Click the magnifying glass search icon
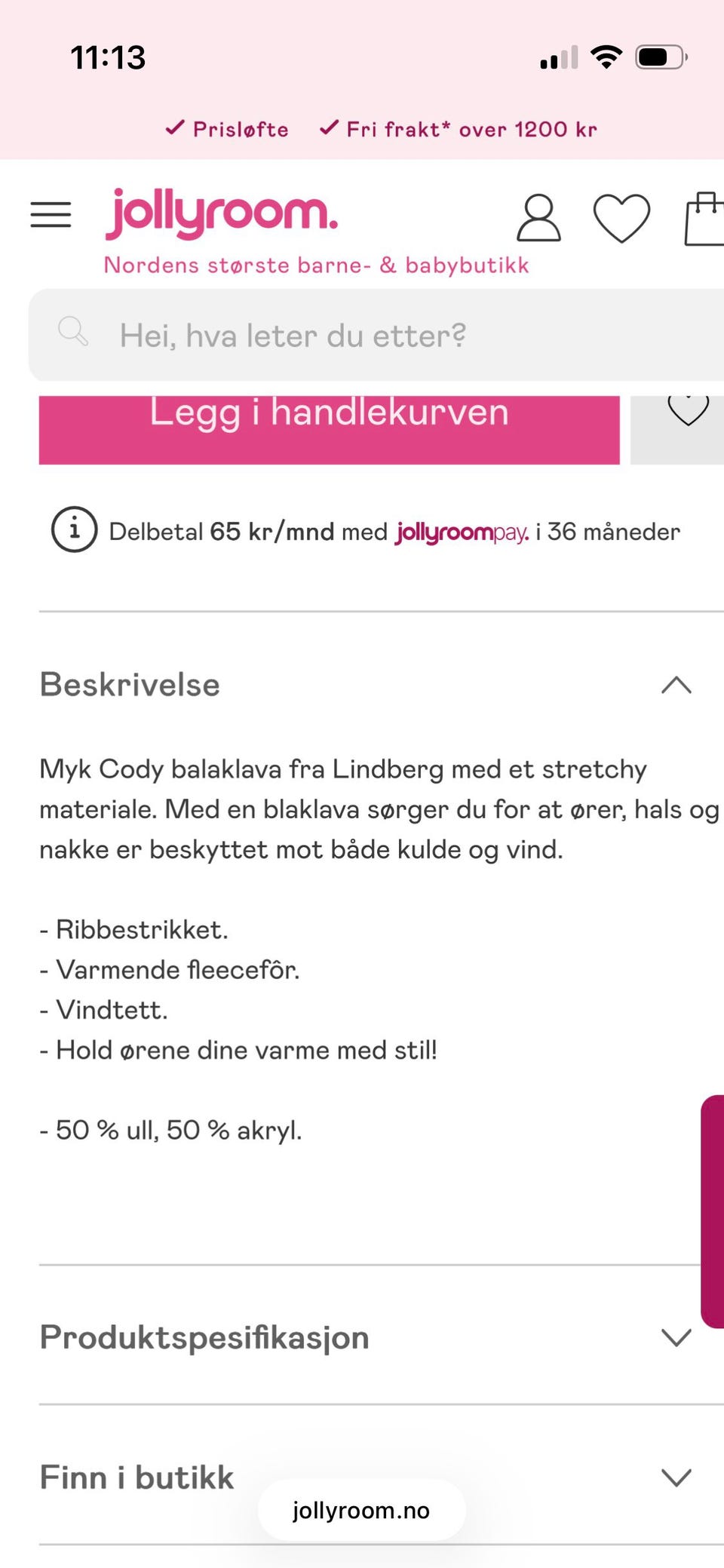 coord(73,333)
